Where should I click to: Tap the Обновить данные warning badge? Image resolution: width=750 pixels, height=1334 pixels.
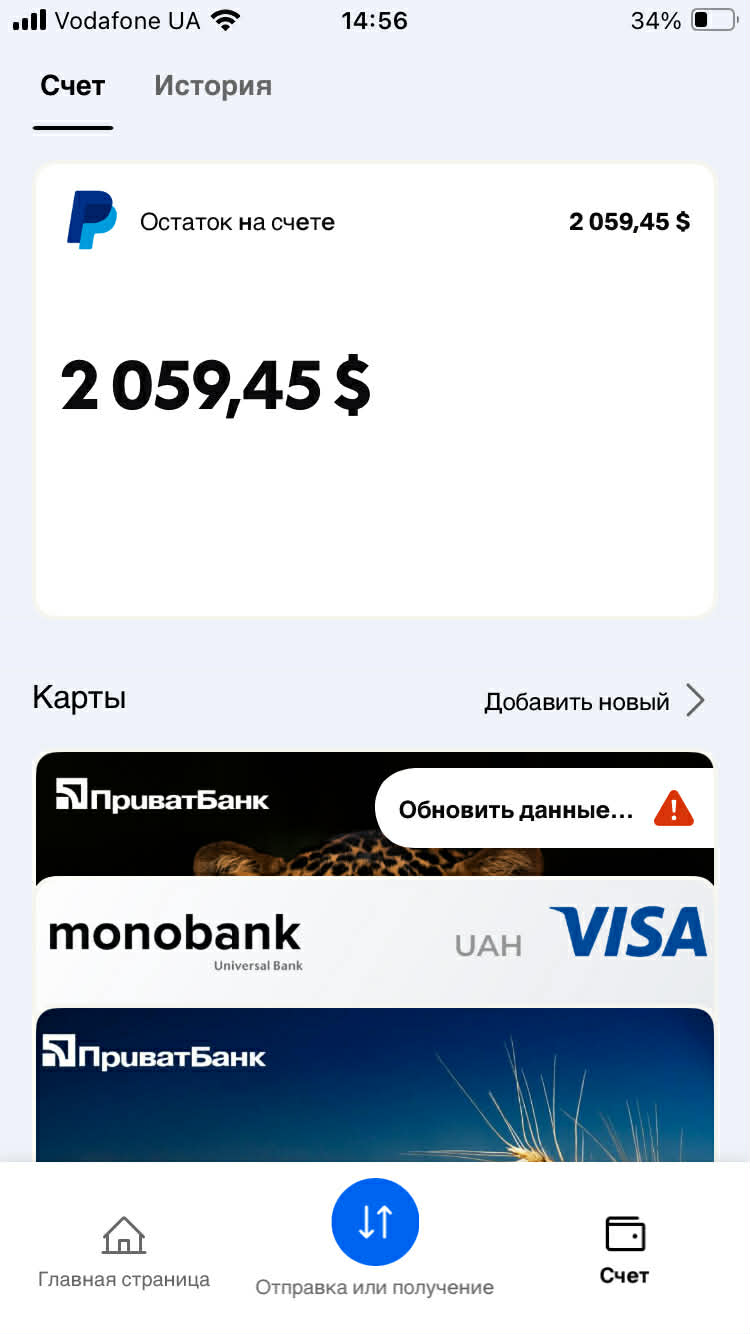pos(545,809)
